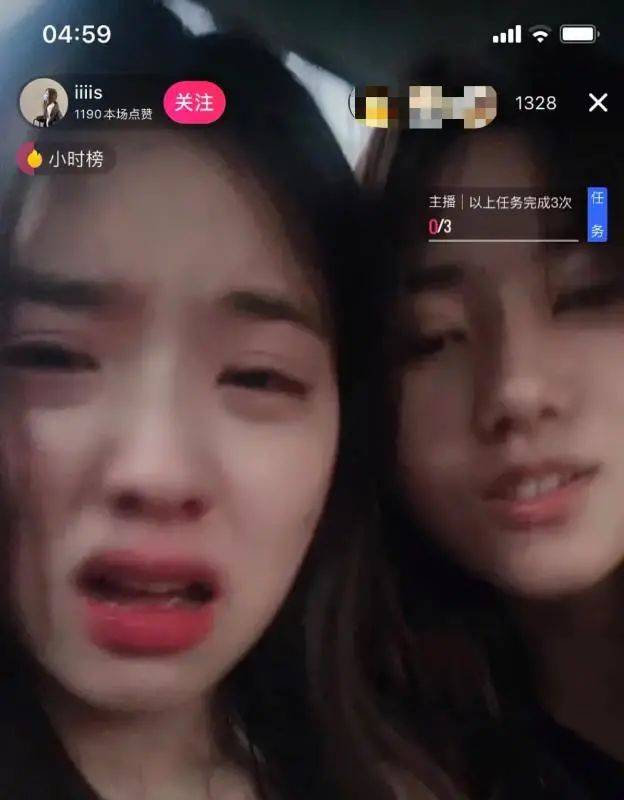Open the 任务 task panel
This screenshot has height=800, width=624.
[597, 214]
